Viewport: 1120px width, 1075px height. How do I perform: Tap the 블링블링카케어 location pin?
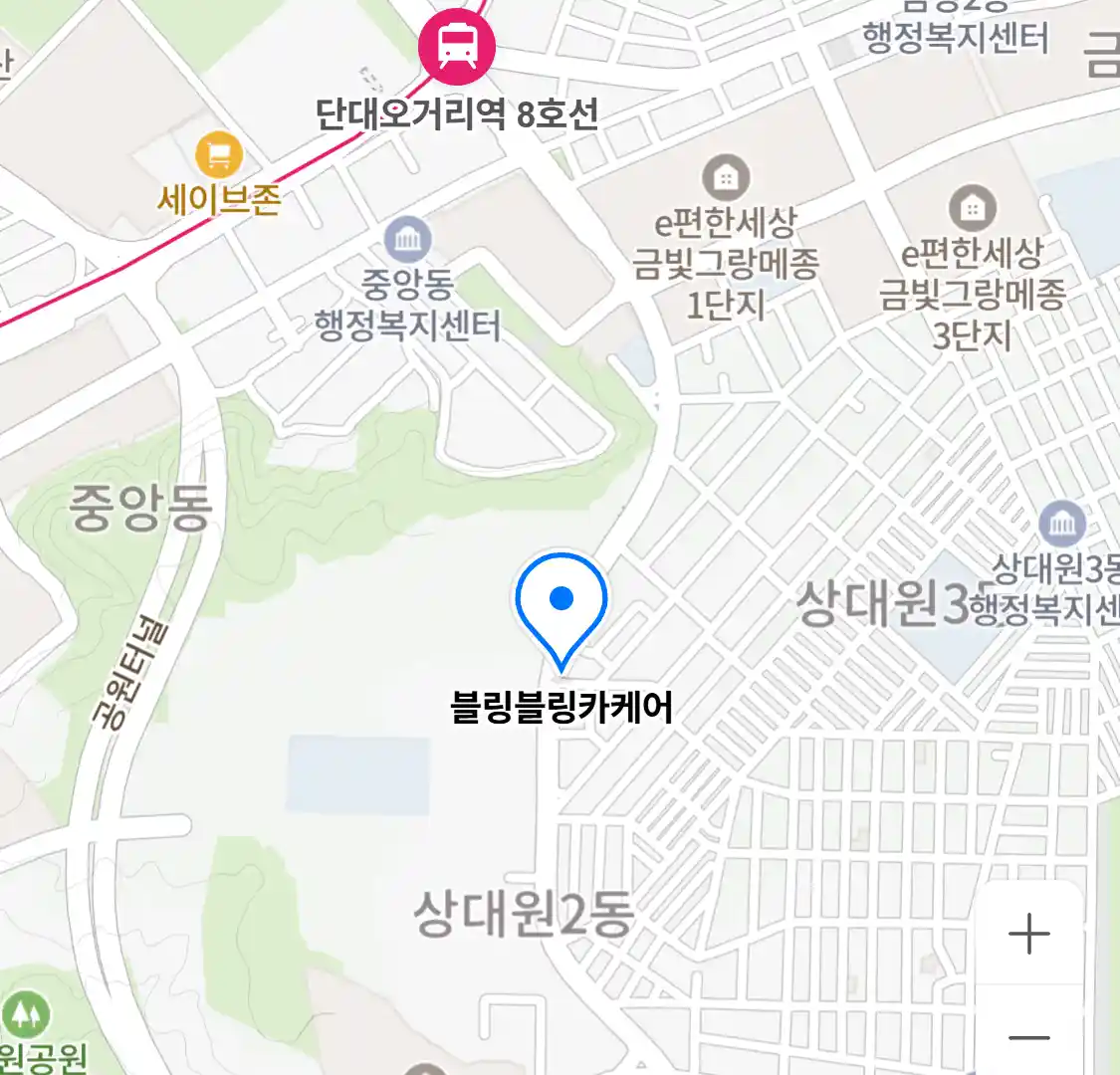[x=561, y=600]
